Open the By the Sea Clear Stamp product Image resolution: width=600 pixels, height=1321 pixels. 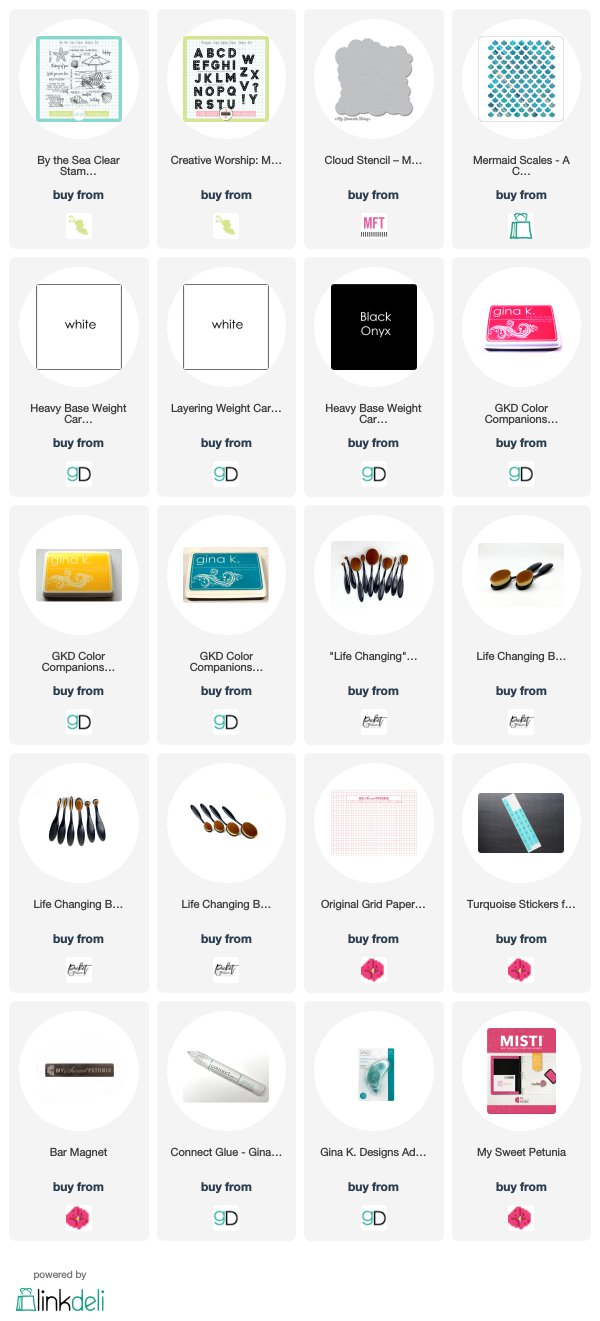click(78, 129)
